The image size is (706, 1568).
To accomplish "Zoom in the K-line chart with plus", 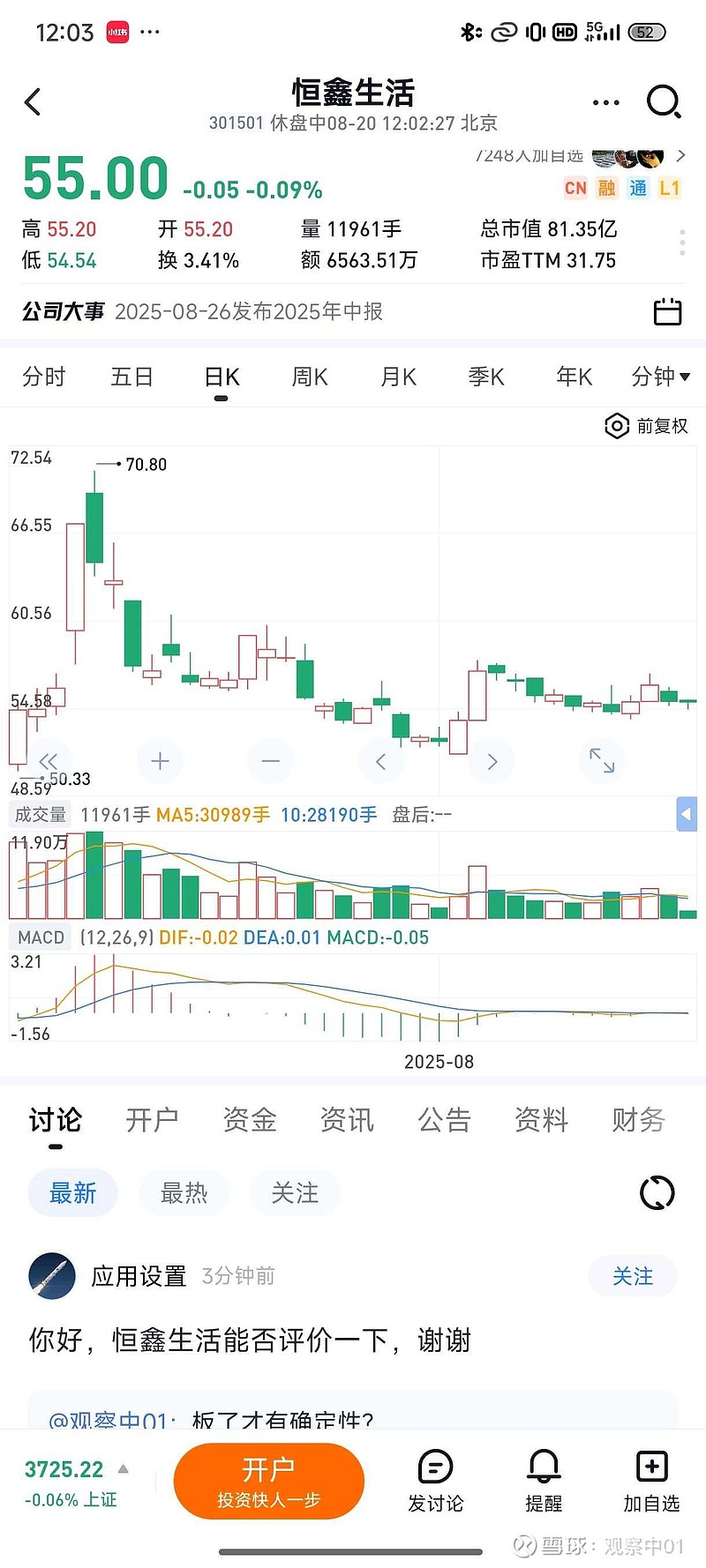I will pos(160,761).
